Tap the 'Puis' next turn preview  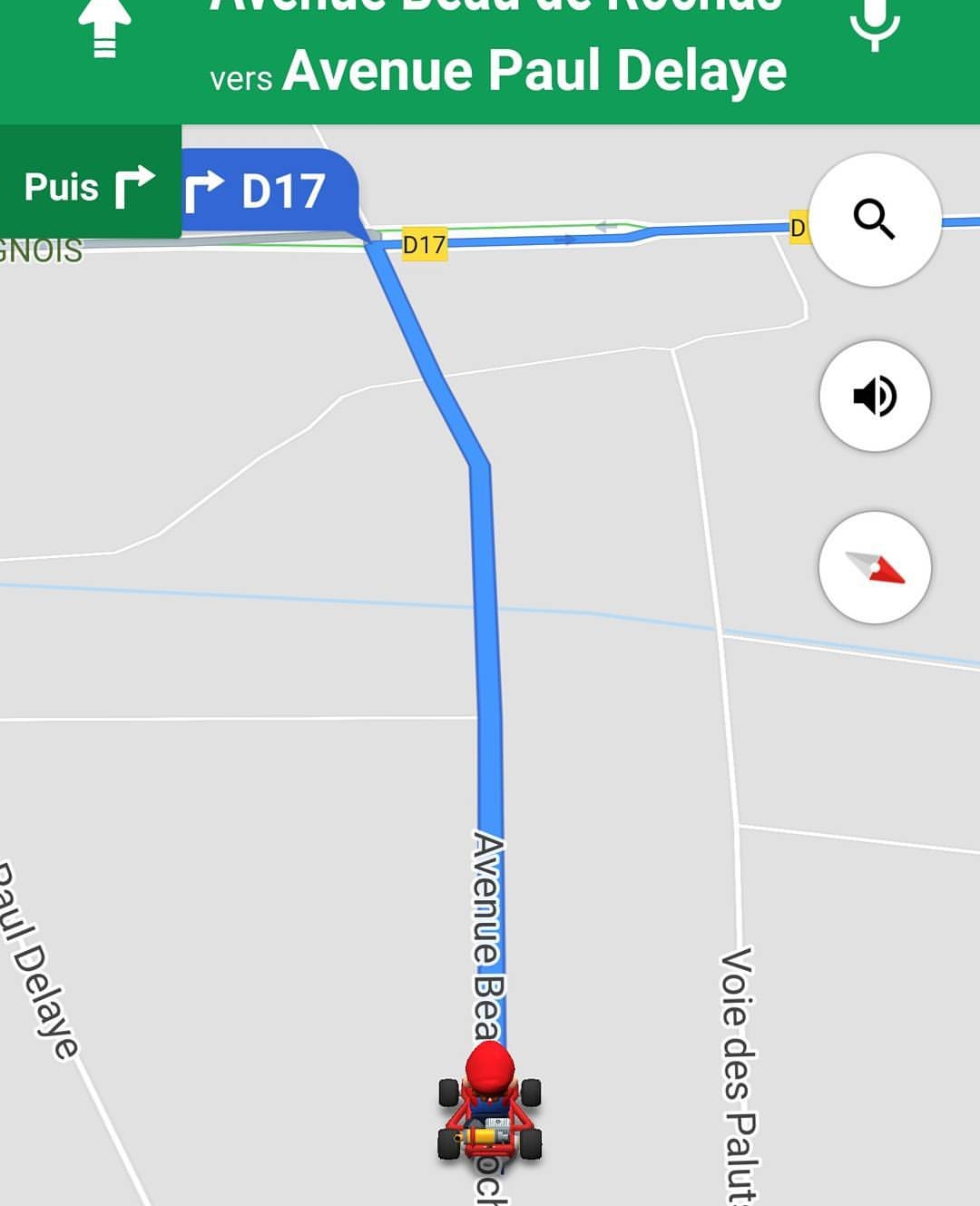[90, 185]
